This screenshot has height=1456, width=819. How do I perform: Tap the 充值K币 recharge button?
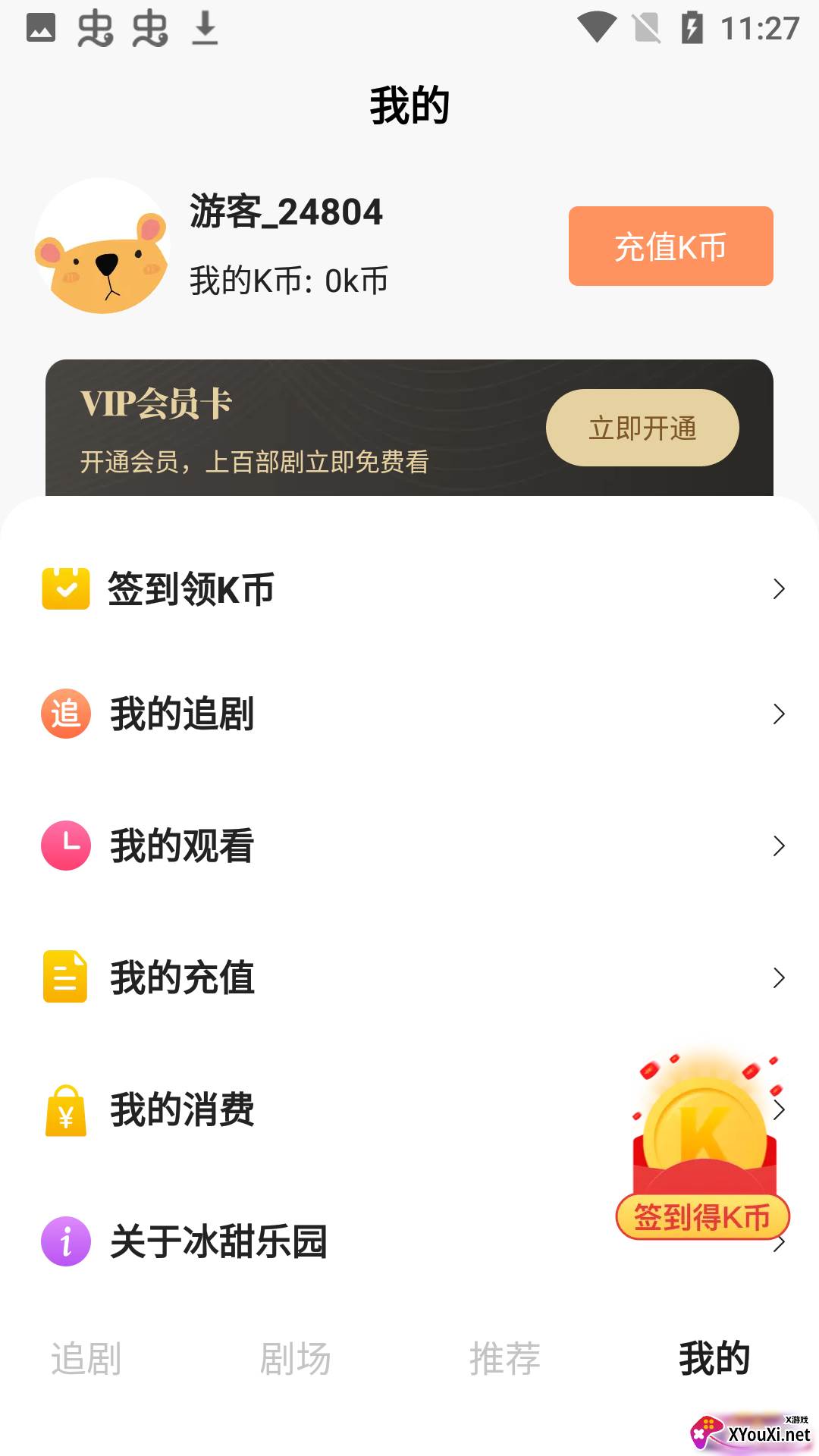pos(670,246)
